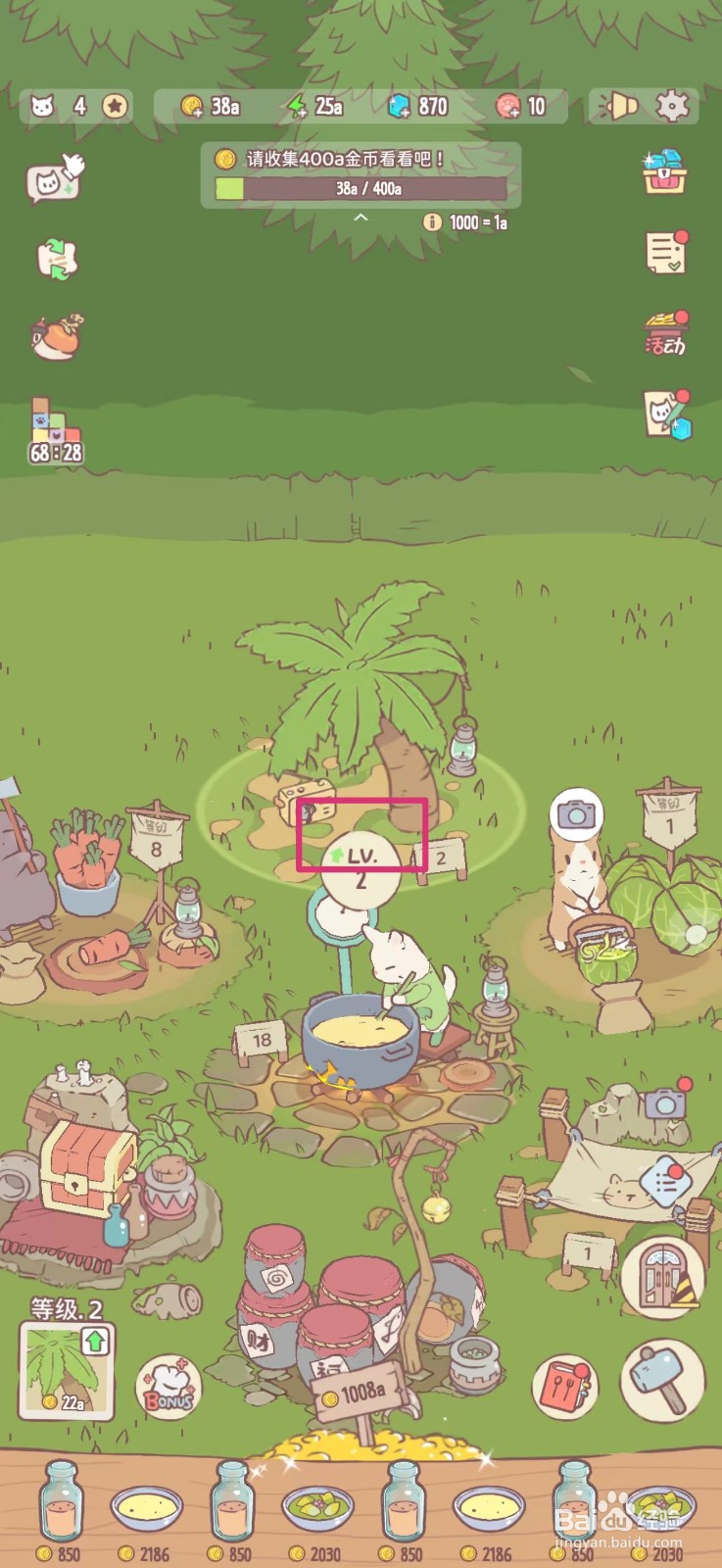Viewport: 722px width, 1568px height.
Task: Open the treasure chest
Action: point(86,1164)
